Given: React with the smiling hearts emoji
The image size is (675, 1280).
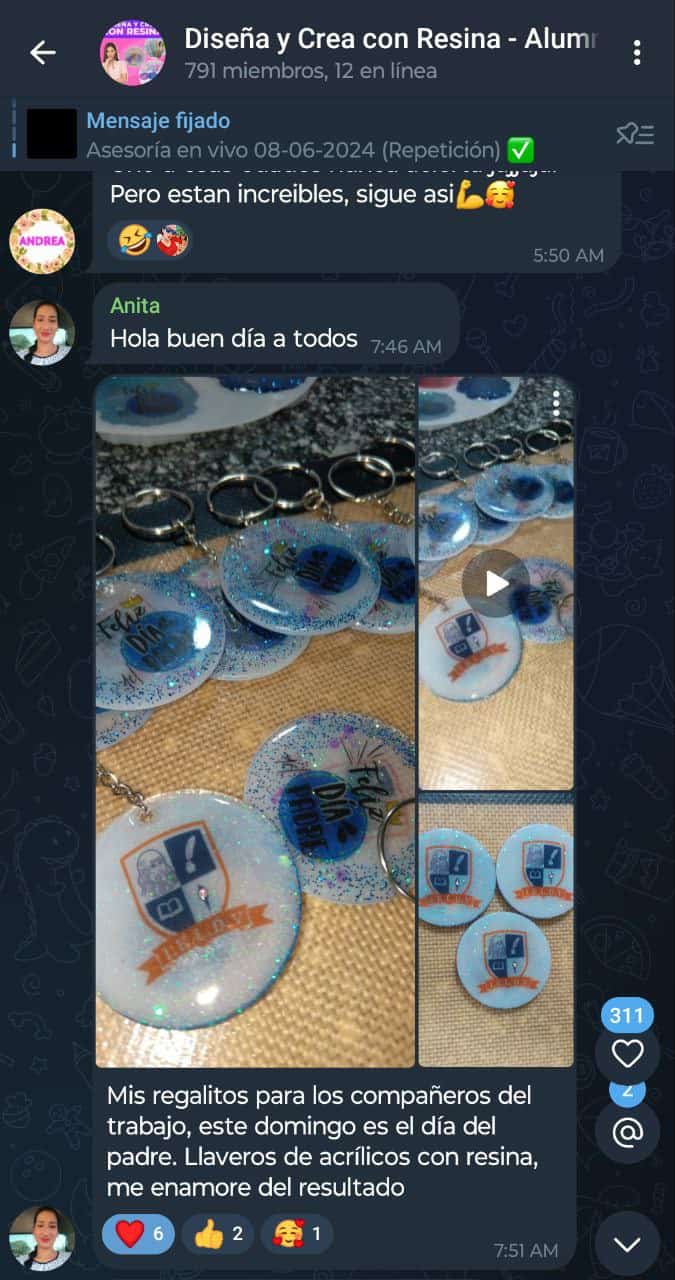Looking at the screenshot, I should tap(297, 1234).
